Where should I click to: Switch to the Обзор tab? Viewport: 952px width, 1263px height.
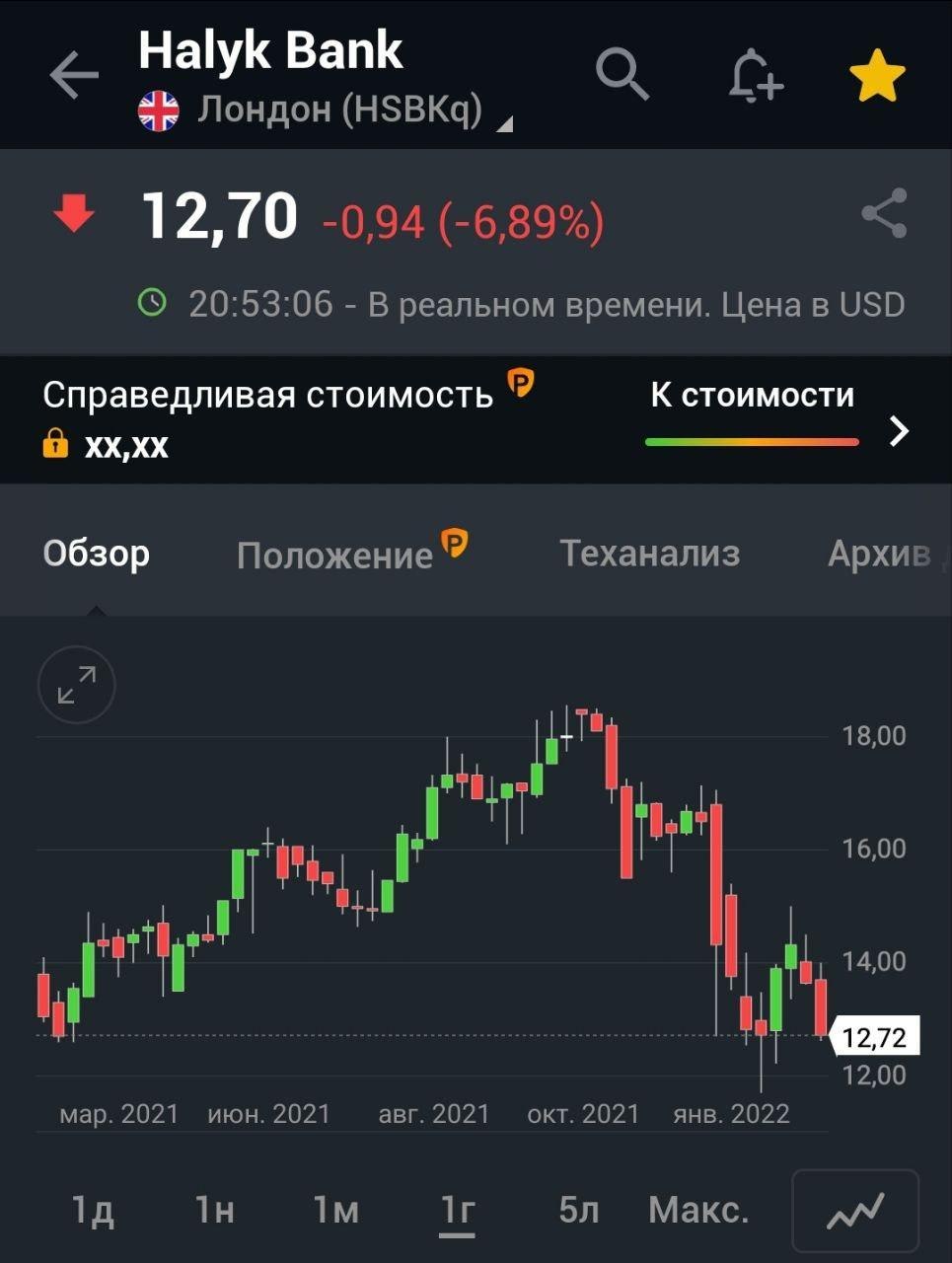coord(96,555)
